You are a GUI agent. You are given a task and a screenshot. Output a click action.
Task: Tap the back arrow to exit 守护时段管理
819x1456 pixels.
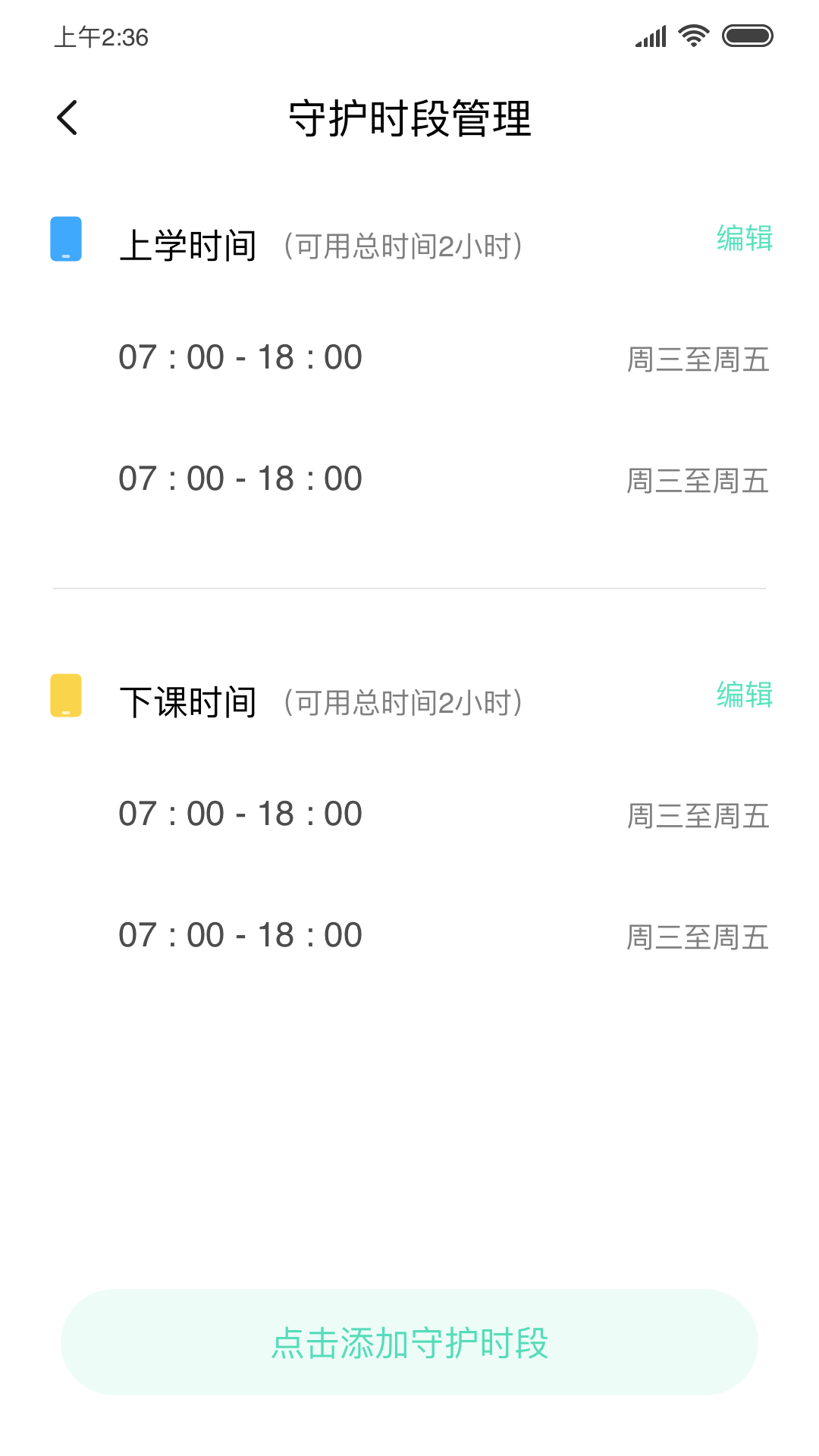(67, 118)
